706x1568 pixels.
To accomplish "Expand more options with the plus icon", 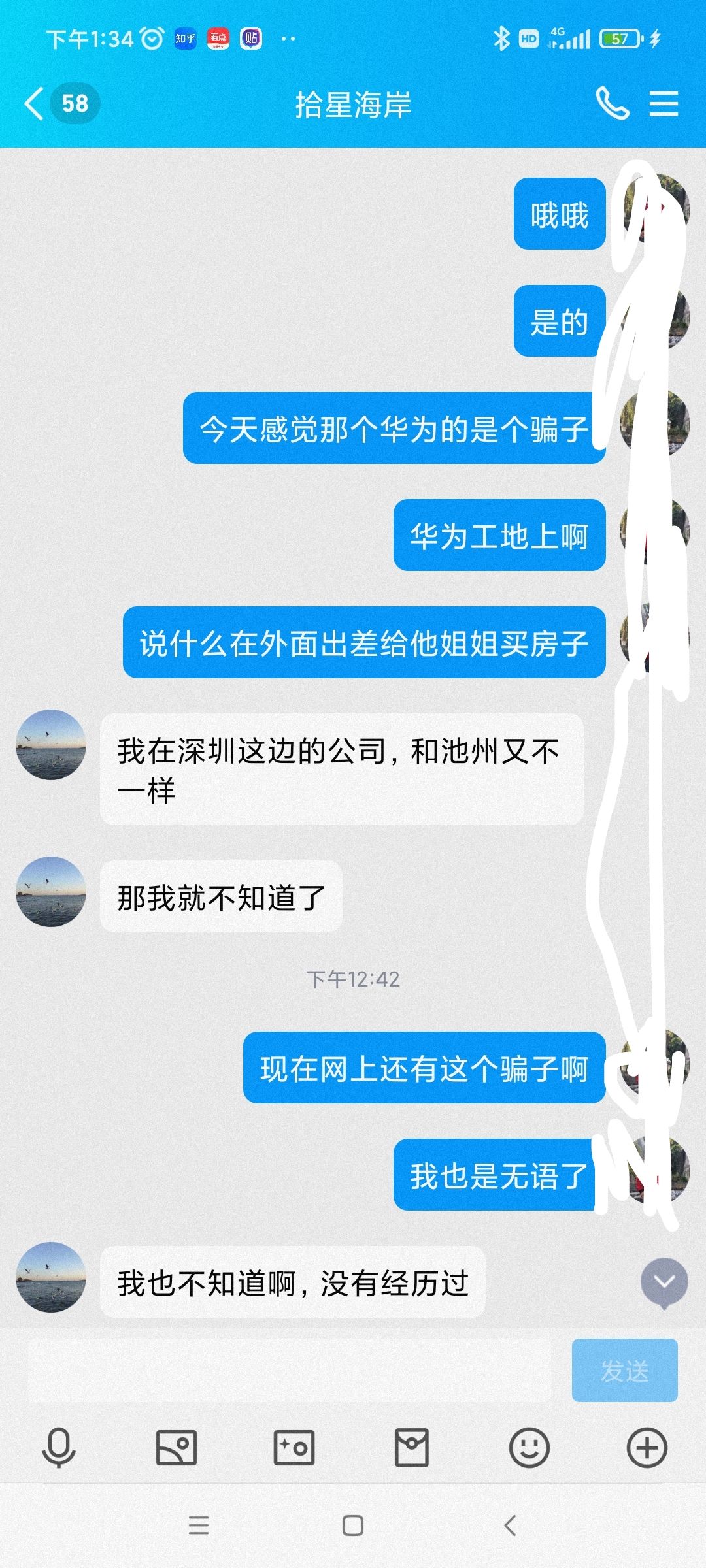I will point(647,1448).
